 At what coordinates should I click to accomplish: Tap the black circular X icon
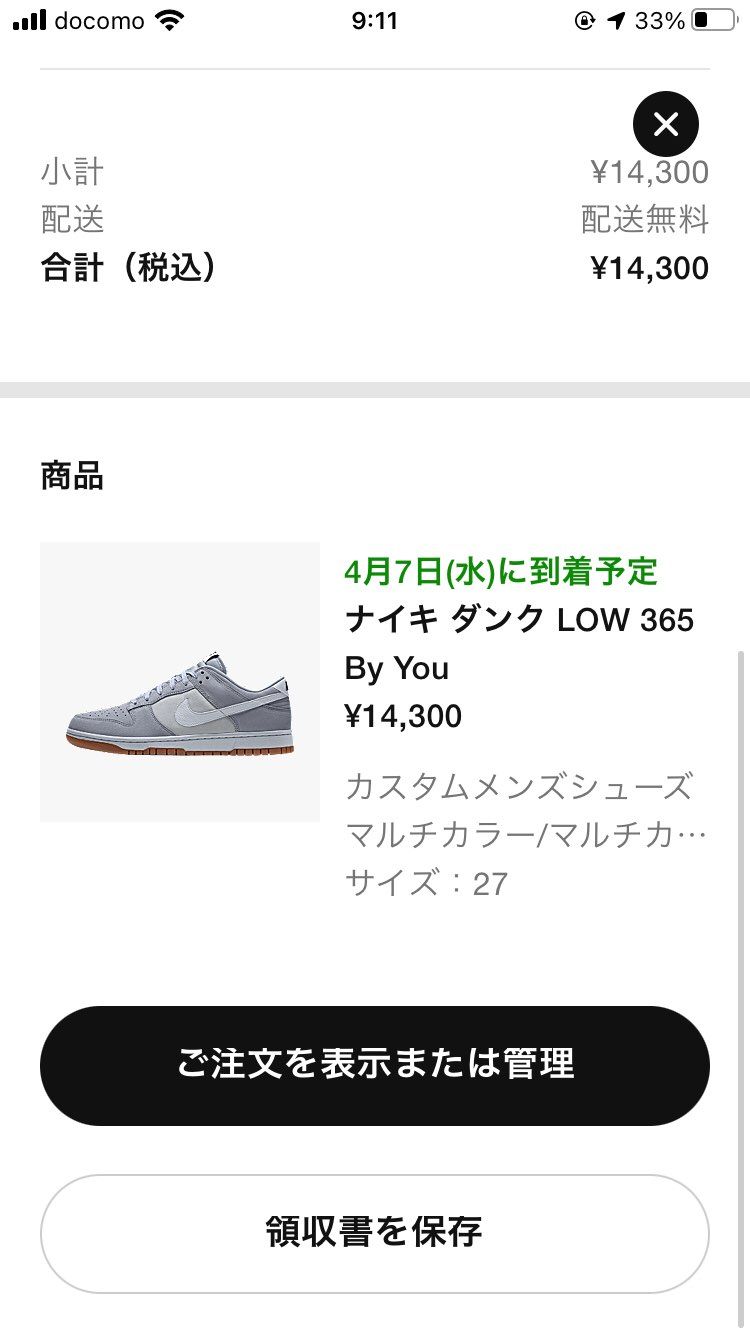(666, 123)
